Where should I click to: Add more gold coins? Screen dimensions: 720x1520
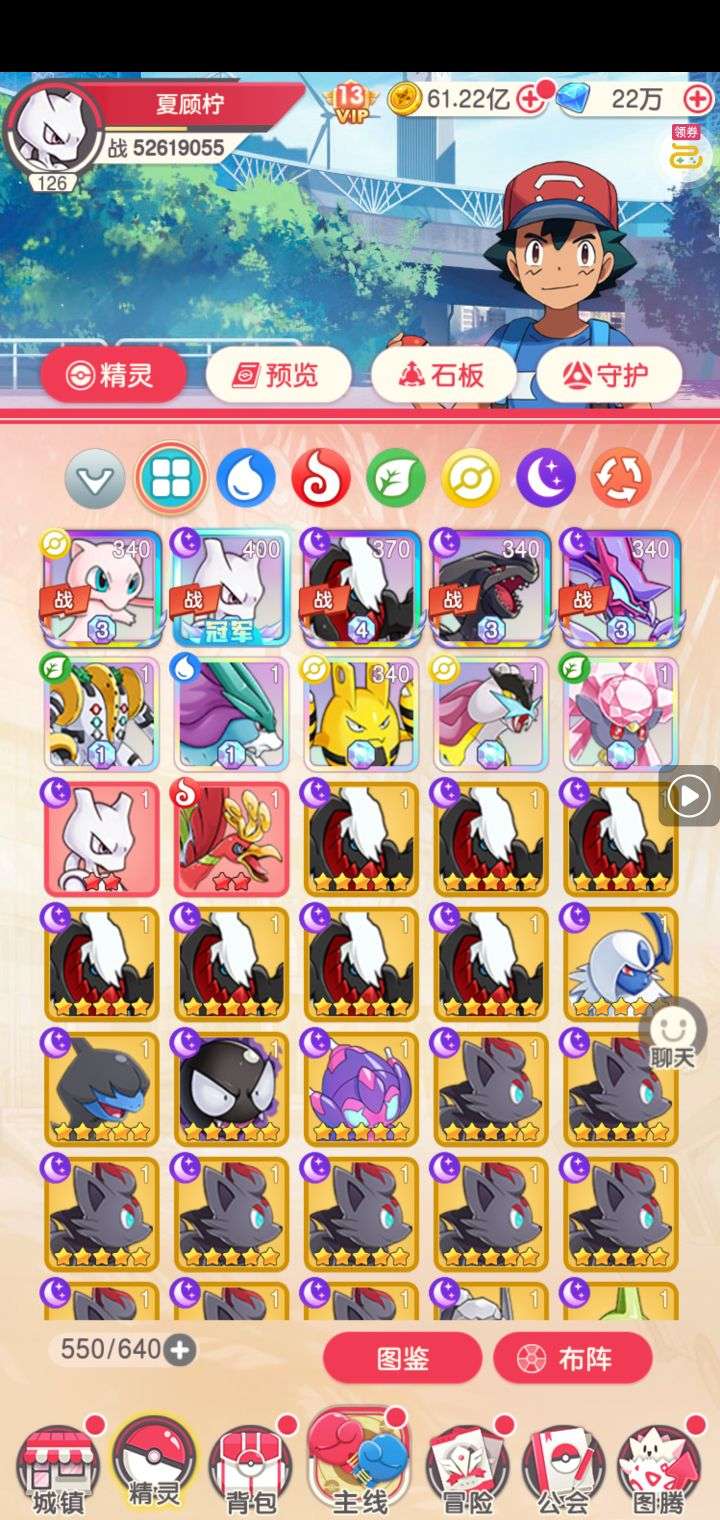[529, 99]
